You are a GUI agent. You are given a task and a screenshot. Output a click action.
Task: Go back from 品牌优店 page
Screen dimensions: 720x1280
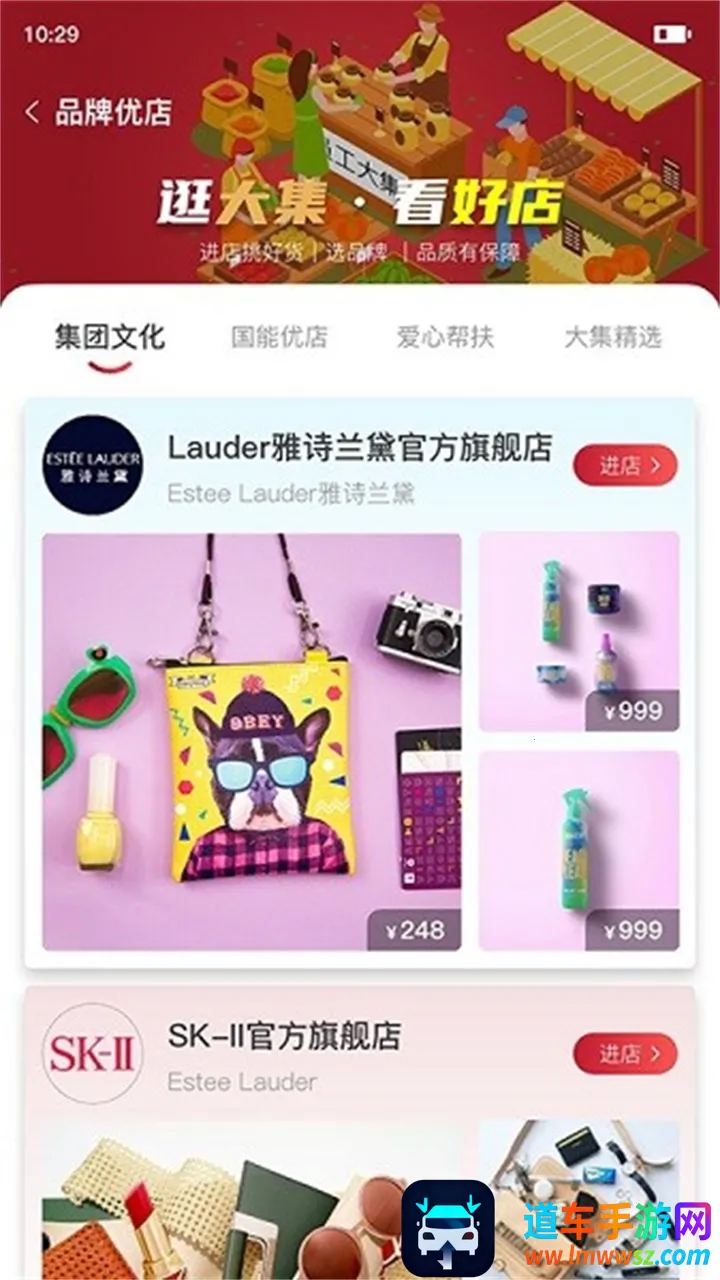coord(33,112)
